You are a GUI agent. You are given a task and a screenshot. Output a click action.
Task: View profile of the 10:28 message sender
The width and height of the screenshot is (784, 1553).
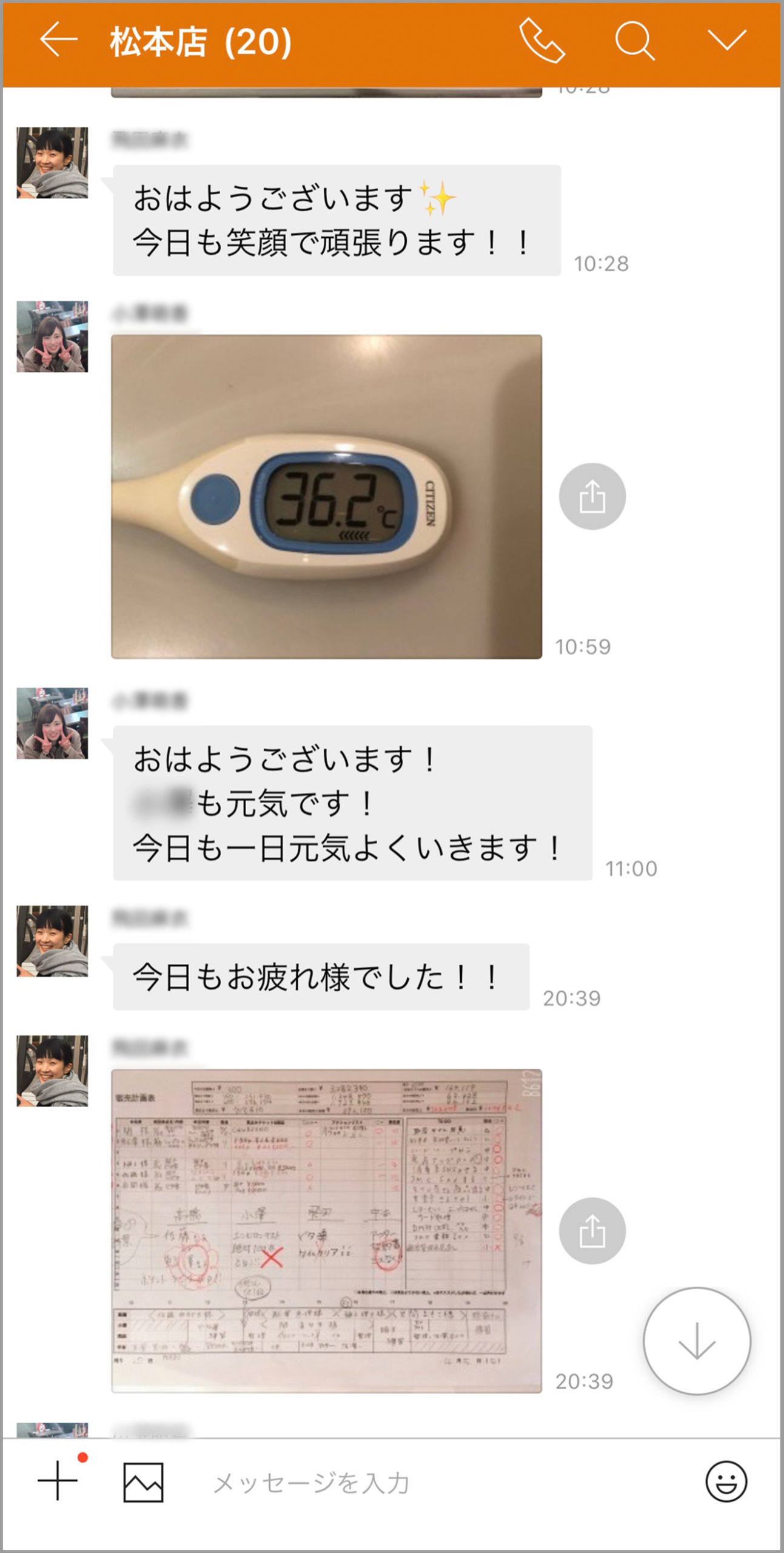(52, 163)
